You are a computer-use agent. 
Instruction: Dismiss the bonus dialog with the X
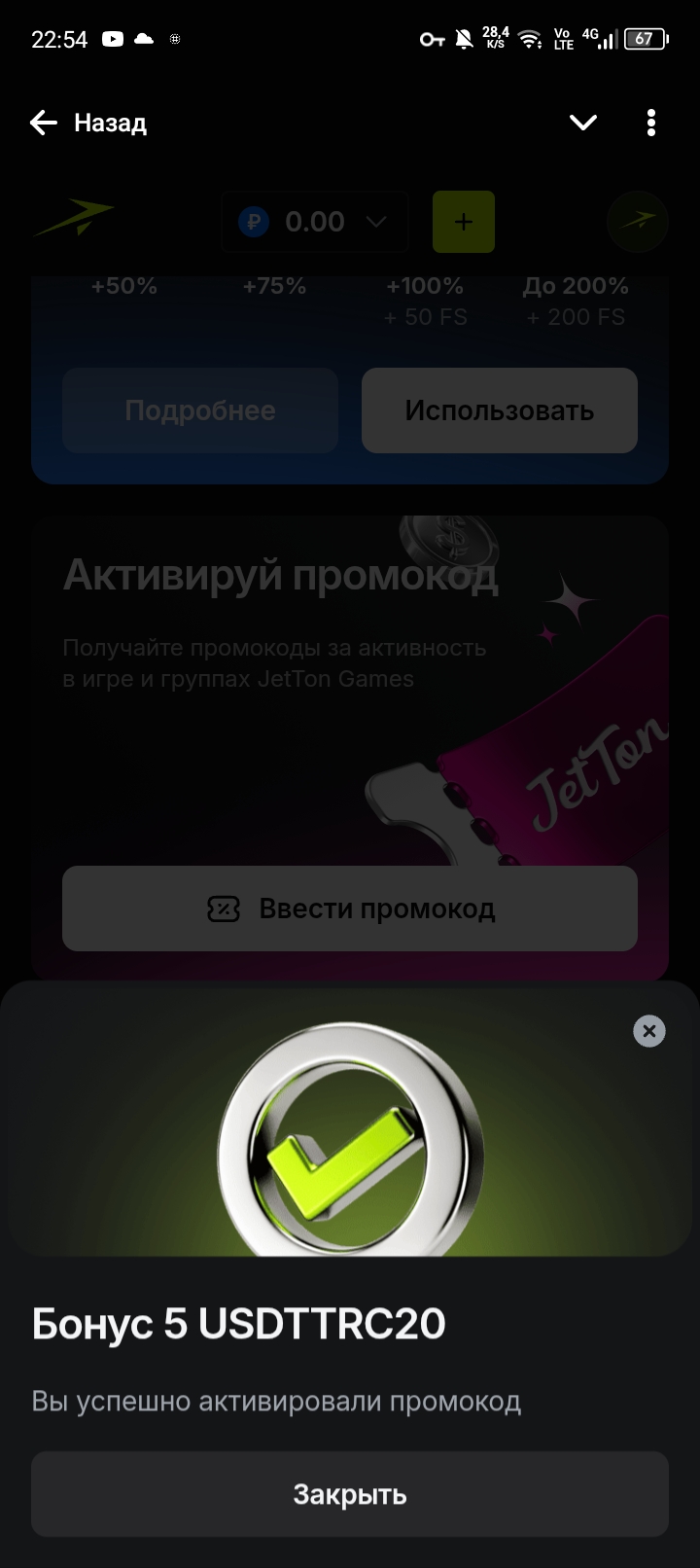(649, 1031)
